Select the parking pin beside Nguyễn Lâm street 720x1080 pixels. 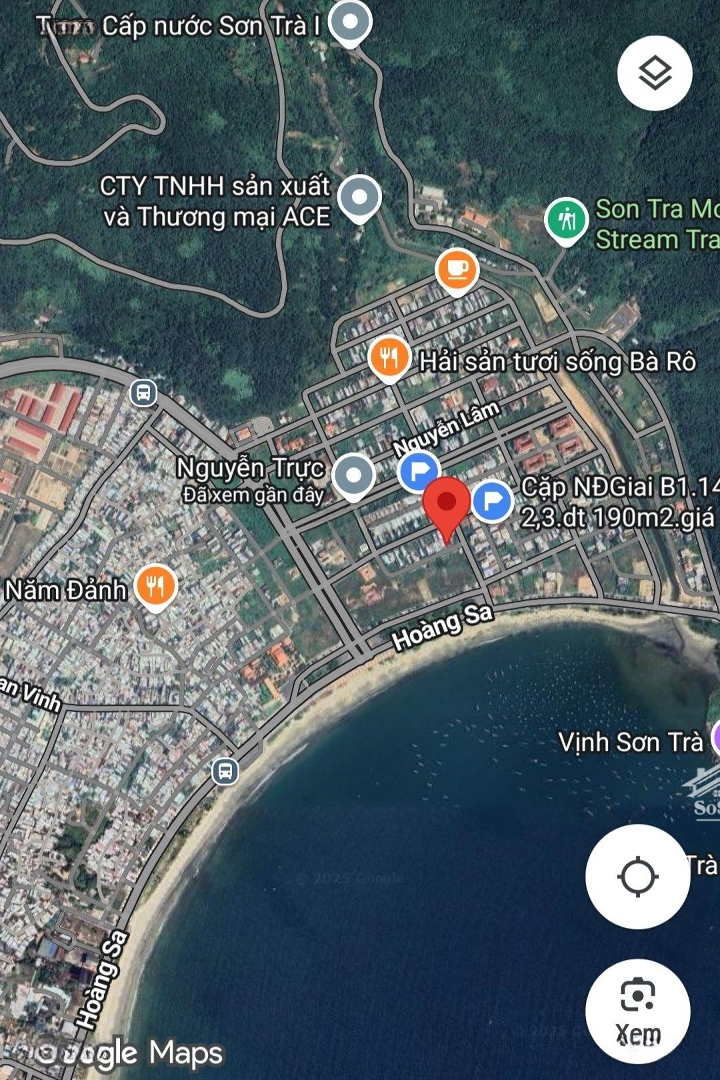pos(418,471)
